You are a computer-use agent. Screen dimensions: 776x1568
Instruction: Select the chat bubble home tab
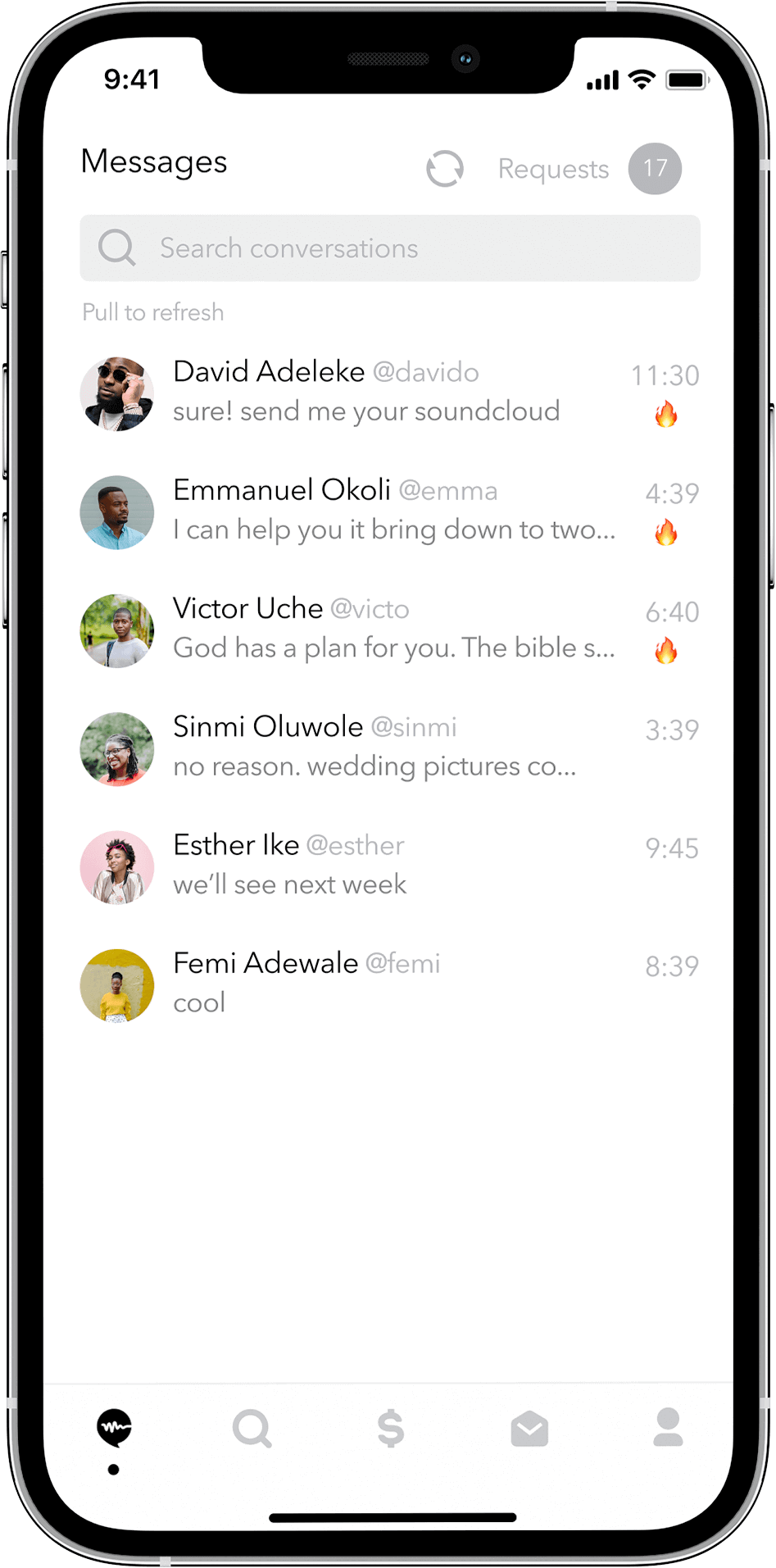(x=114, y=1429)
